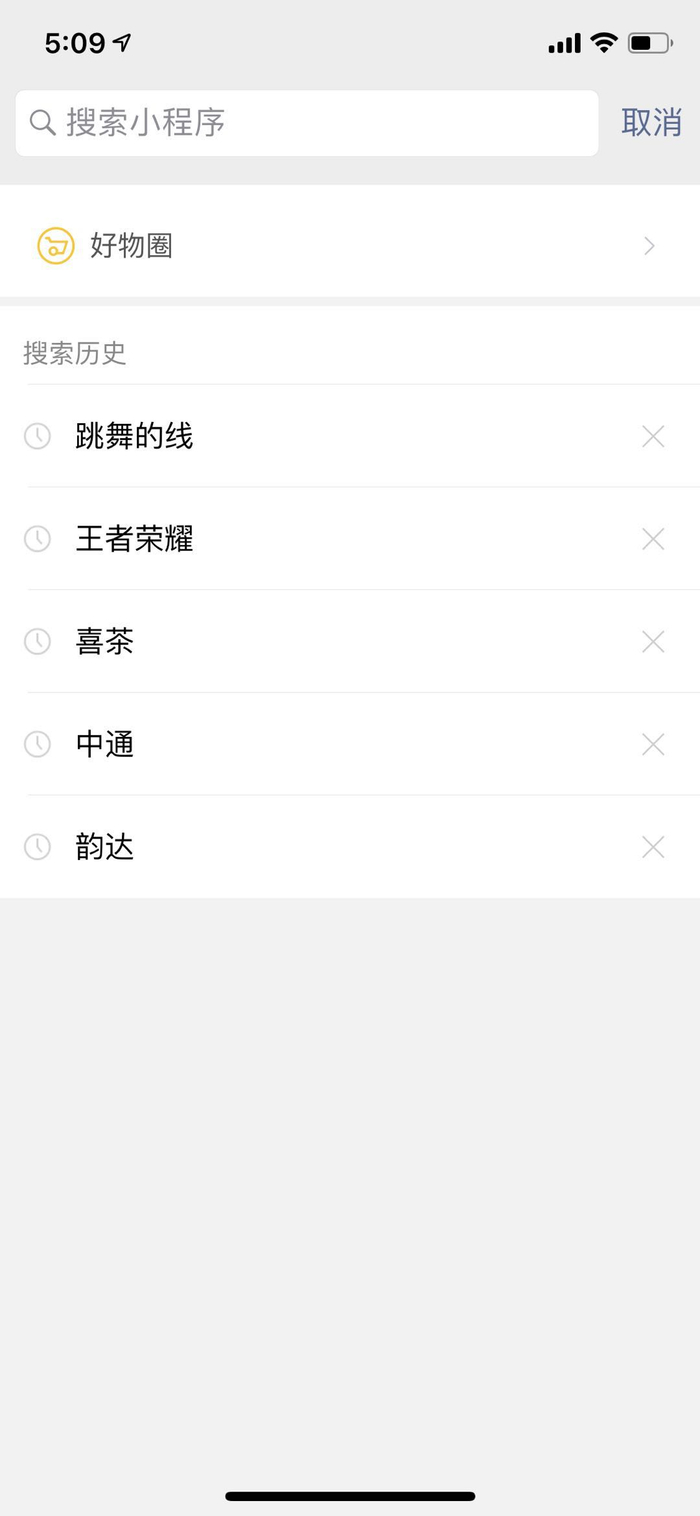Image resolution: width=700 pixels, height=1516 pixels.
Task: Choose 中通 from search history
Action: click(105, 744)
